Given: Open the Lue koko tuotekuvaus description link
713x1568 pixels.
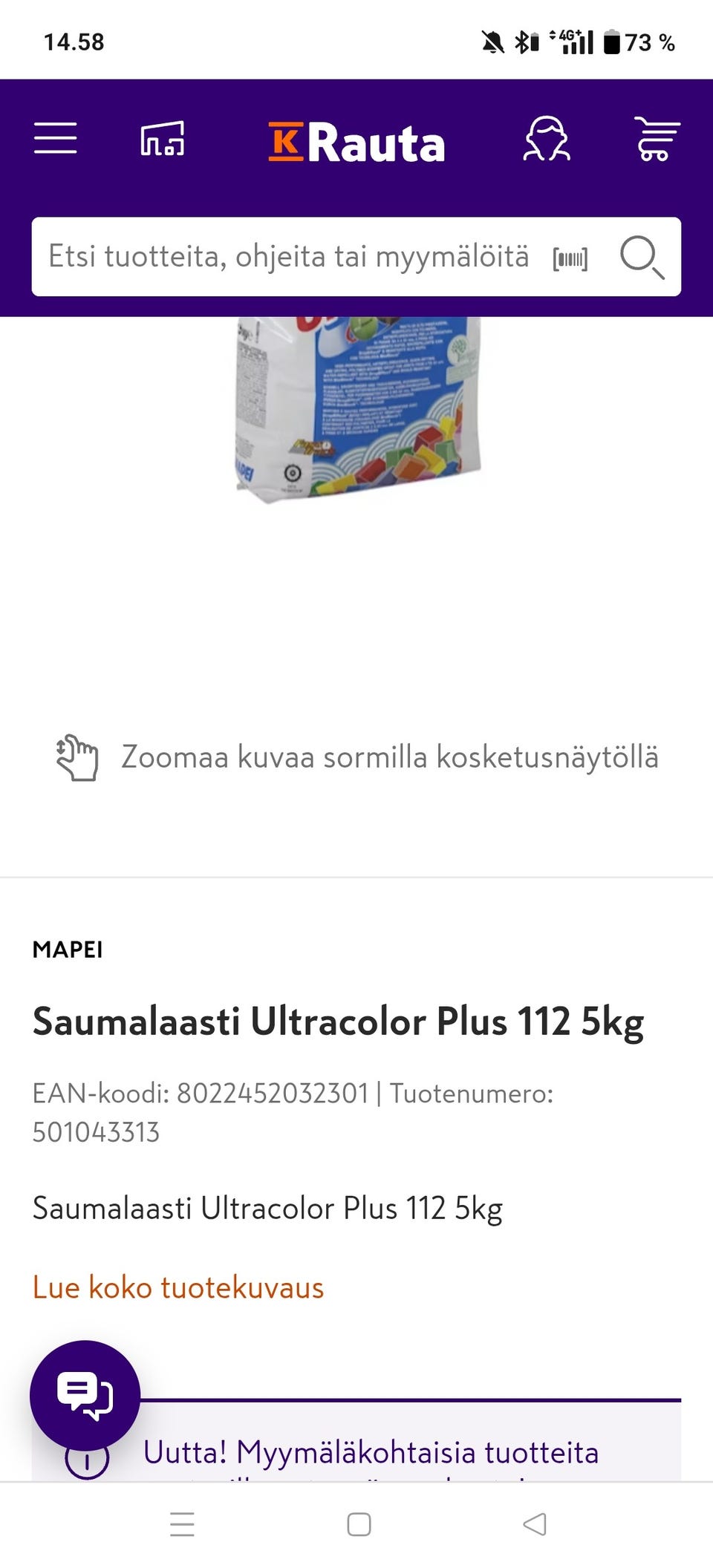Looking at the screenshot, I should [x=178, y=1286].
